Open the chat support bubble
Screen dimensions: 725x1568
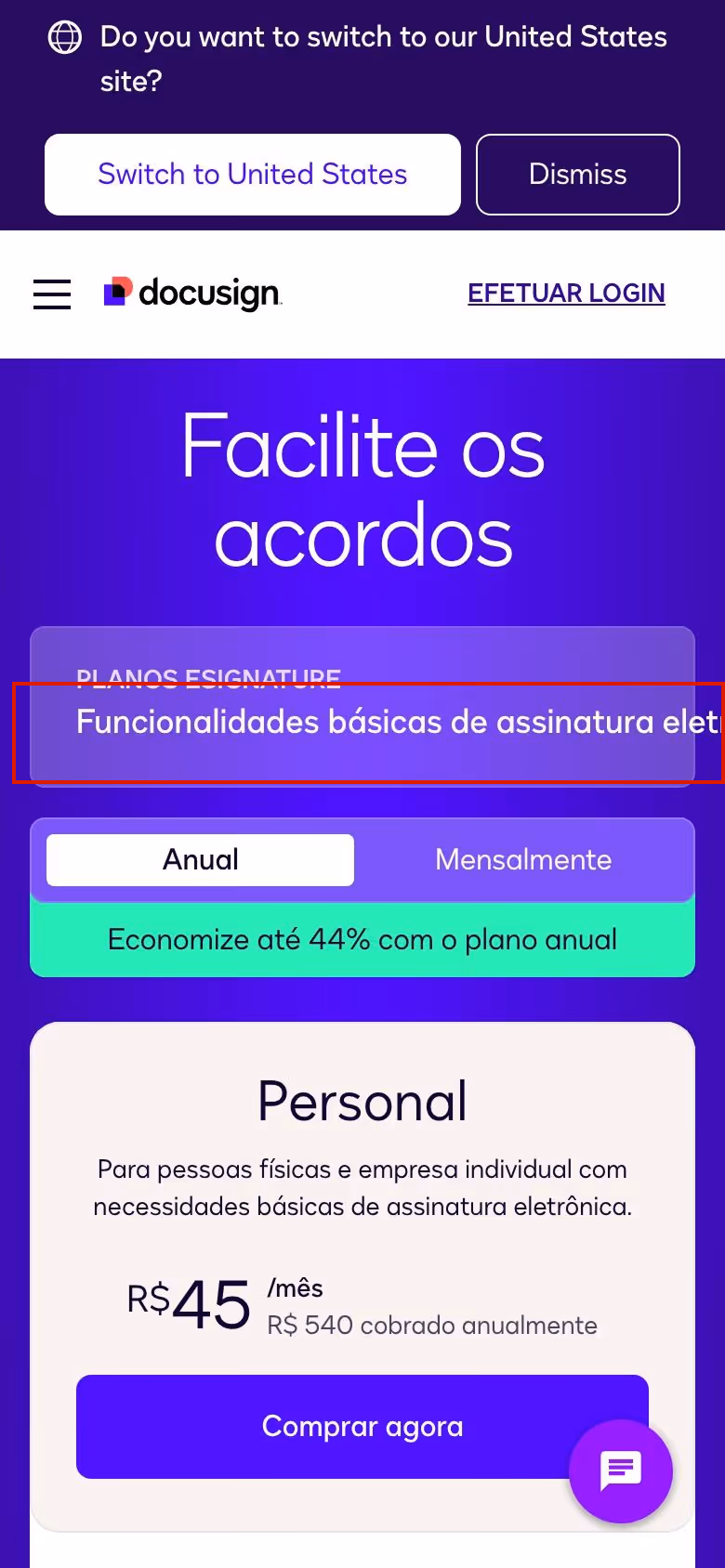(x=620, y=1470)
